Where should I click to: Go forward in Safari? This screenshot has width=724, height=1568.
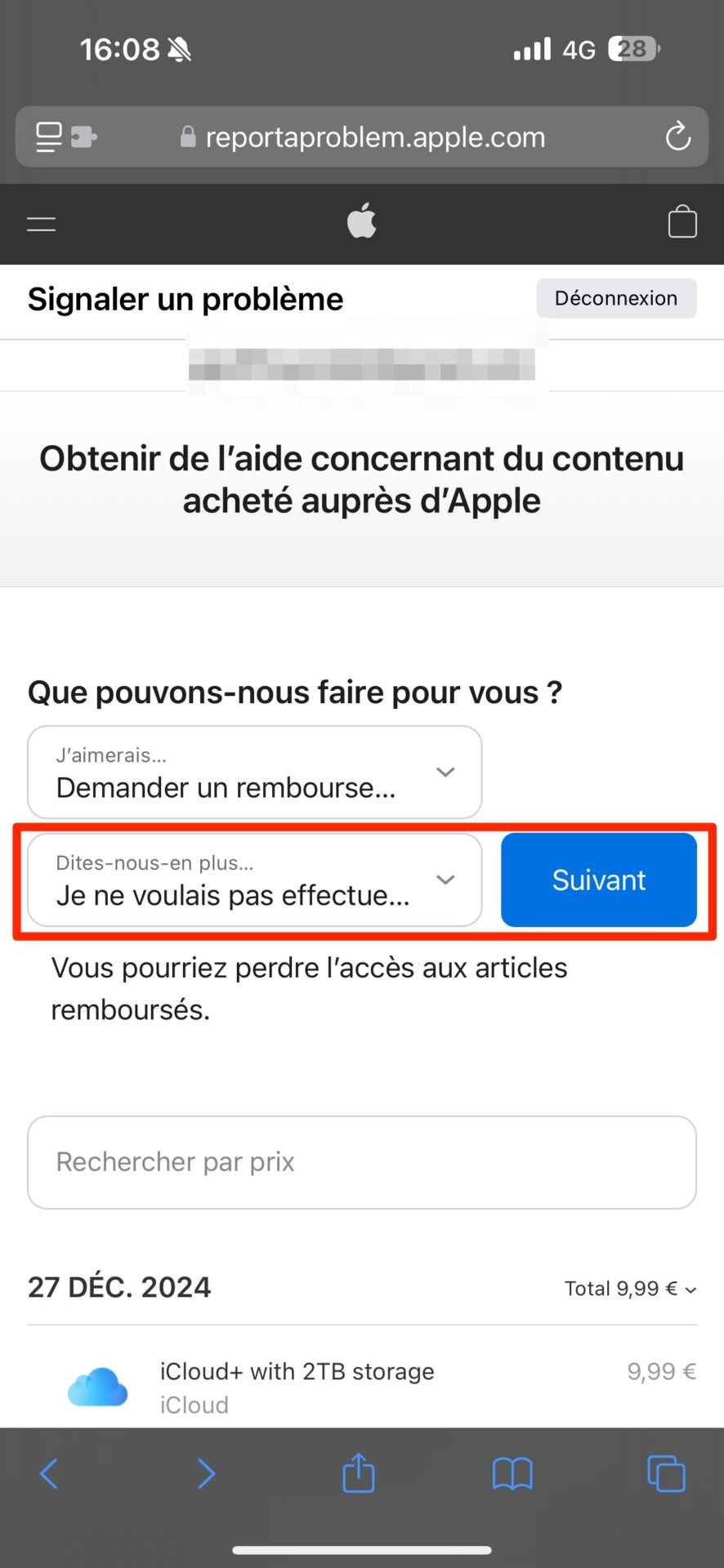[x=206, y=1473]
